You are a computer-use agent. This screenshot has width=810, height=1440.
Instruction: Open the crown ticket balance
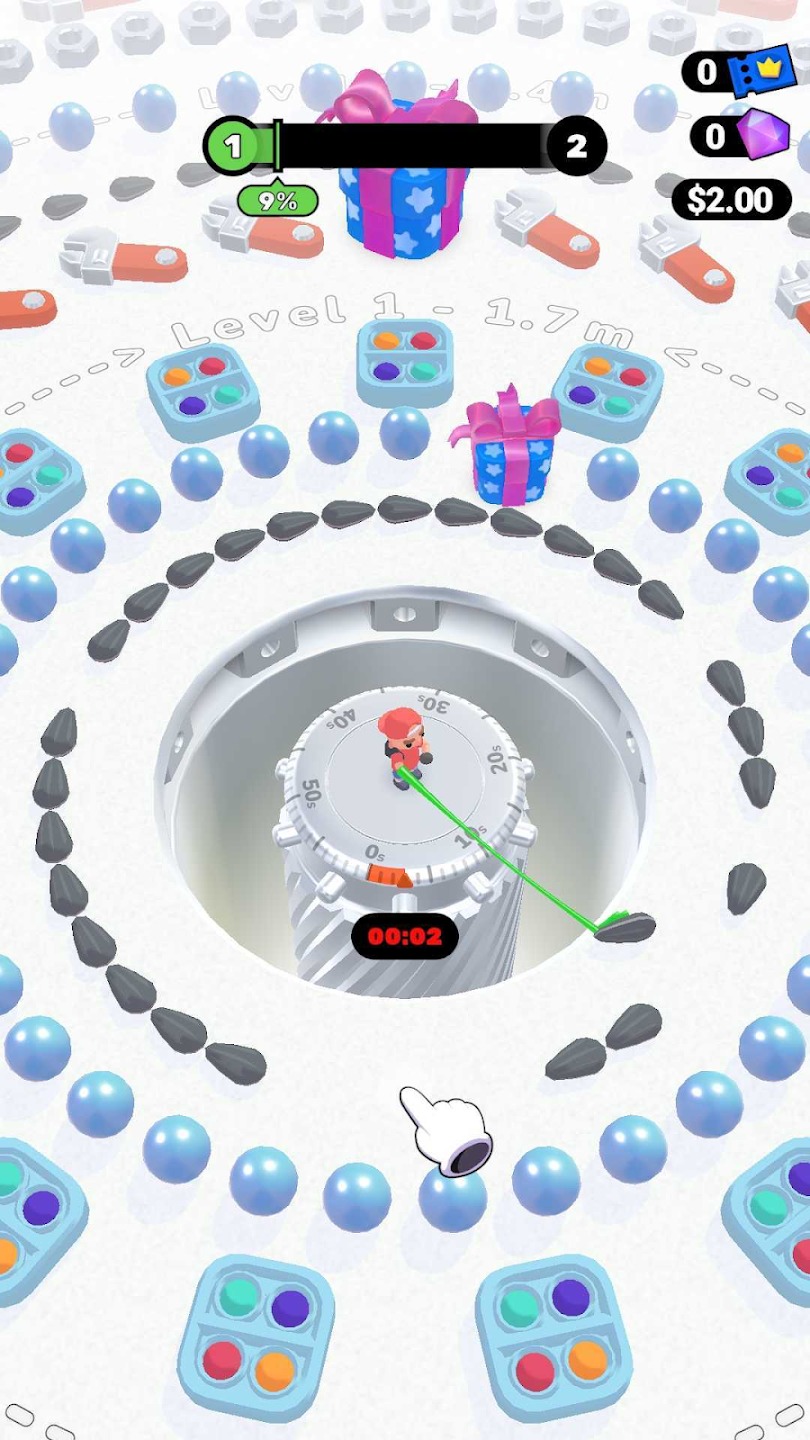tap(736, 72)
